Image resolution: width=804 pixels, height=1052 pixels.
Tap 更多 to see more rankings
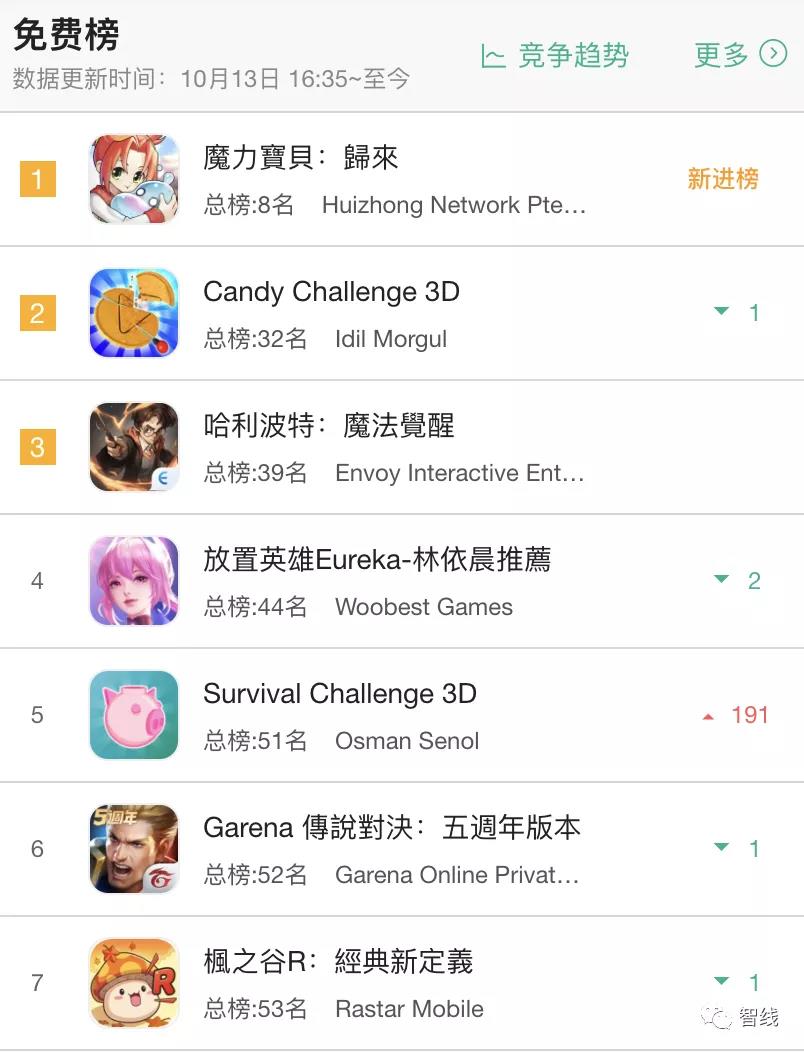740,54
